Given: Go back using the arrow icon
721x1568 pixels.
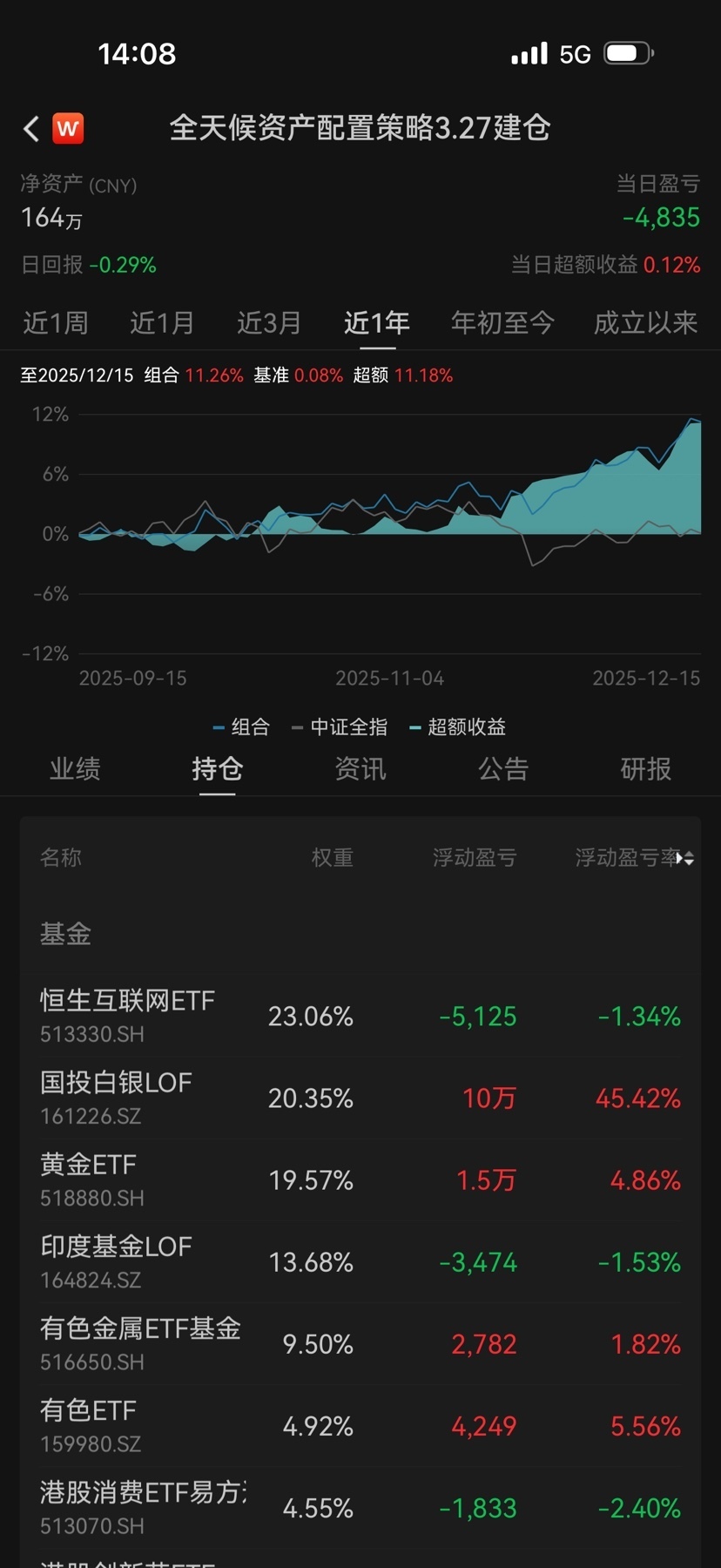Looking at the screenshot, I should 31,129.
